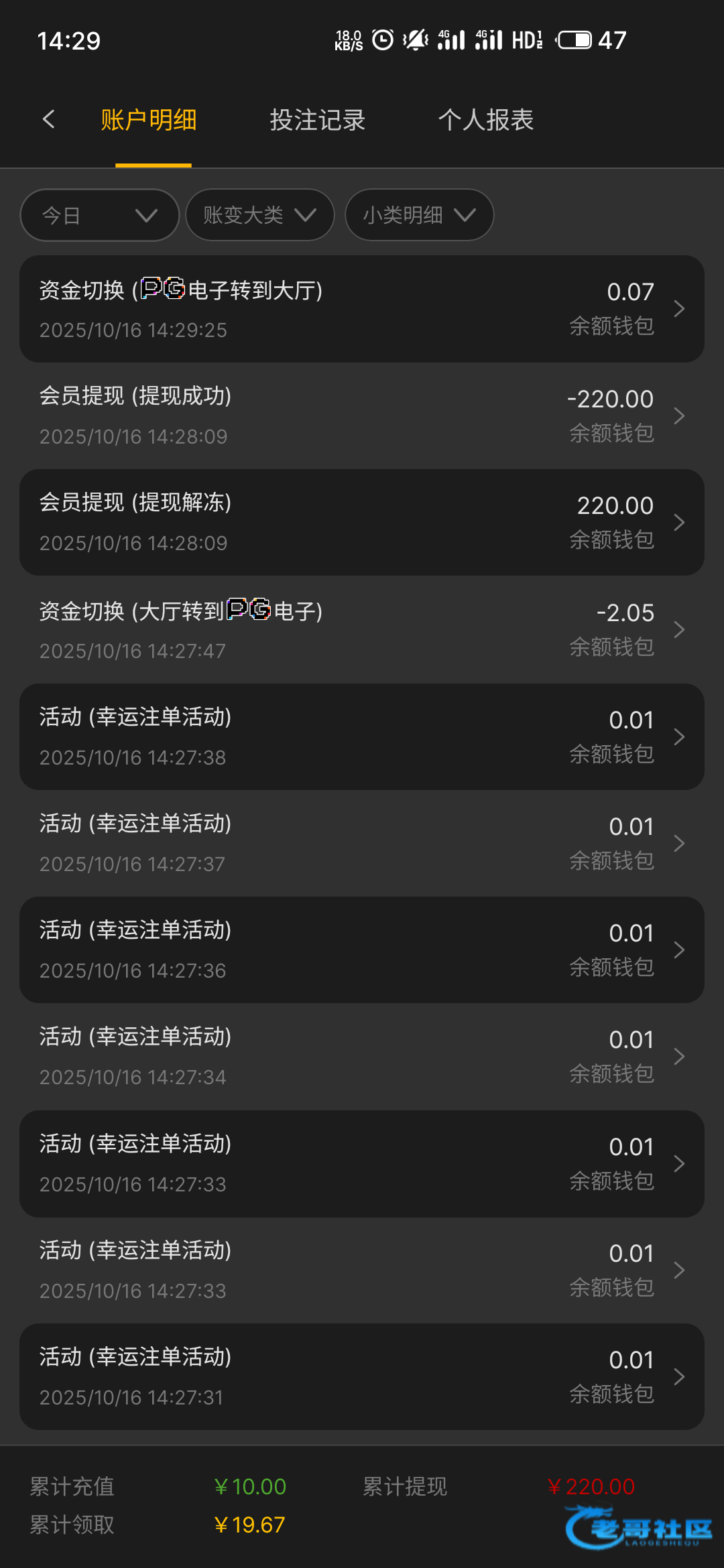Viewport: 724px width, 1568px height.
Task: Open the 幸运注单活动 record from 14:27:37
Action: coord(362,843)
